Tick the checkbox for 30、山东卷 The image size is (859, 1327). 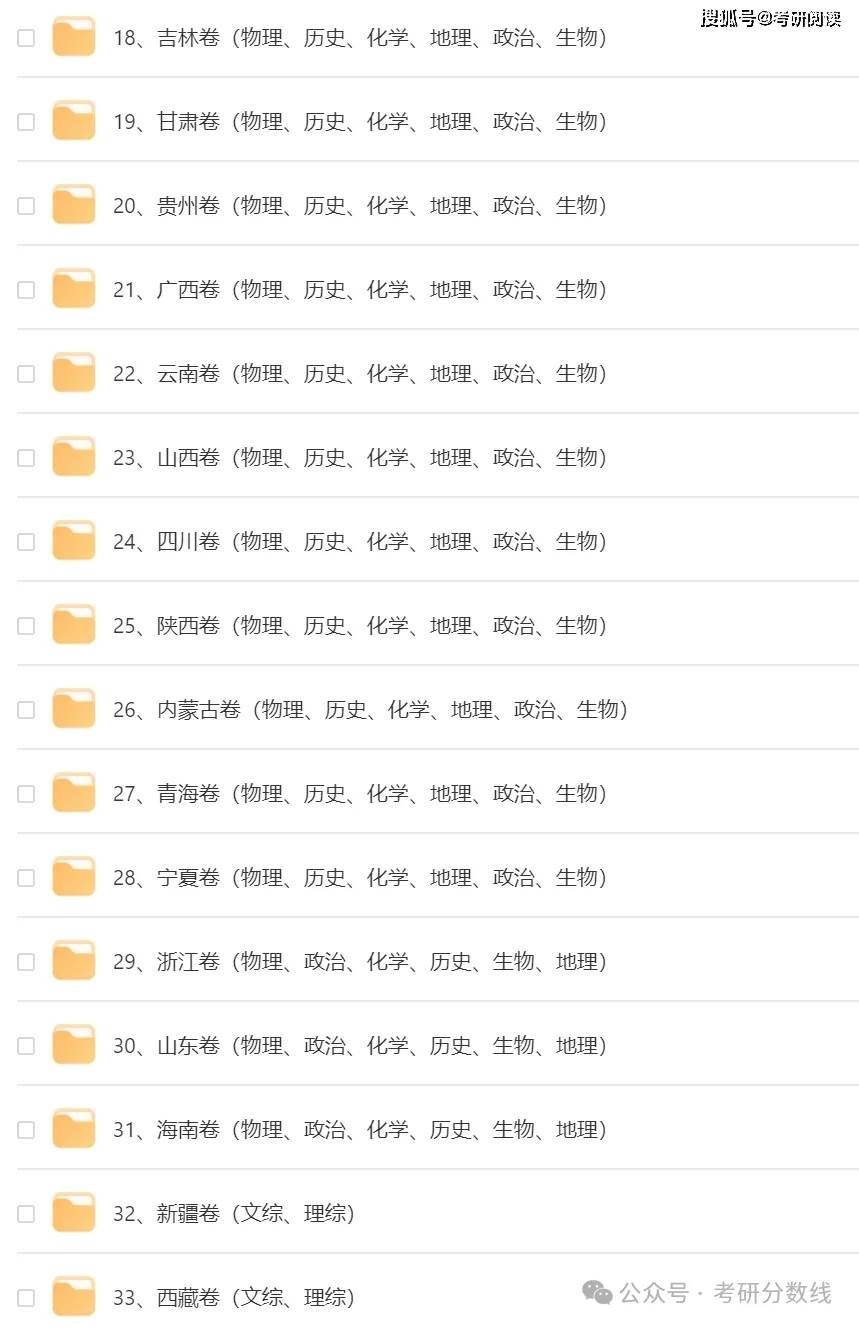26,1046
